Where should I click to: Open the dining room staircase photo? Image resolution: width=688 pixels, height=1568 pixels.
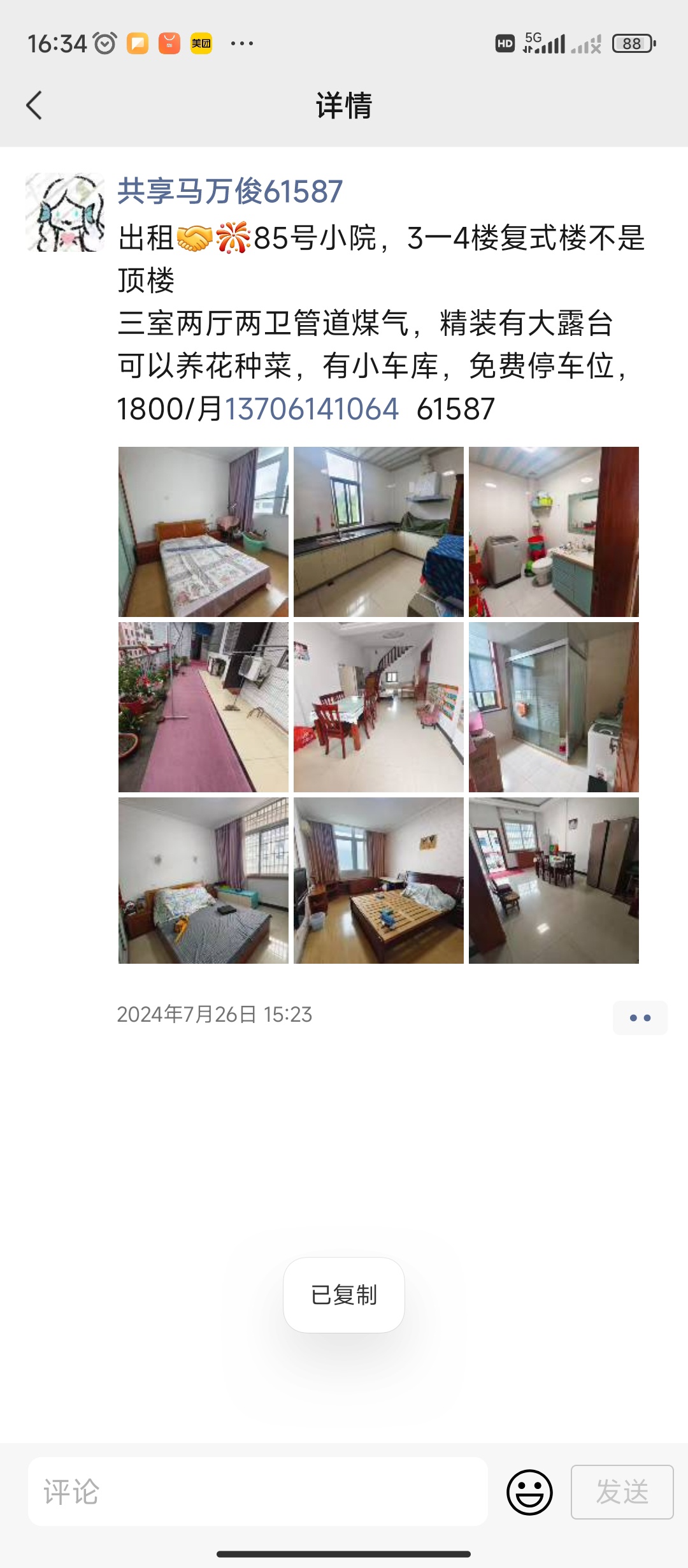click(378, 707)
